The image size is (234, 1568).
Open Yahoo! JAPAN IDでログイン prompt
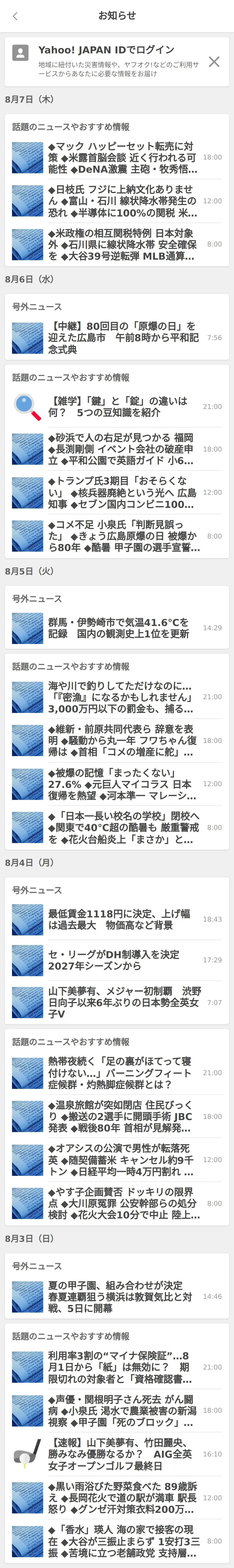[x=107, y=50]
